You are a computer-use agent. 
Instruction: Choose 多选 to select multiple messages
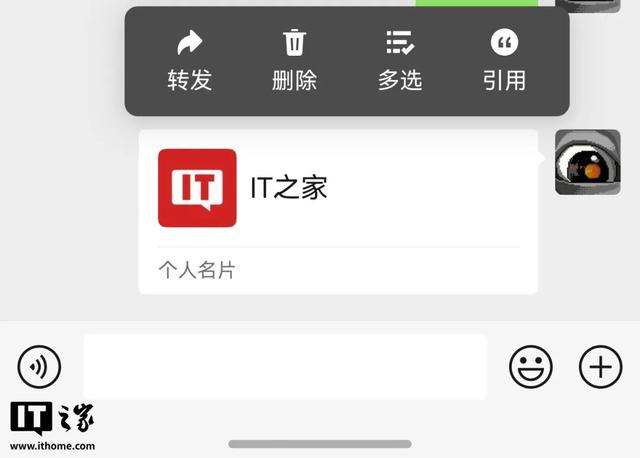(x=400, y=60)
